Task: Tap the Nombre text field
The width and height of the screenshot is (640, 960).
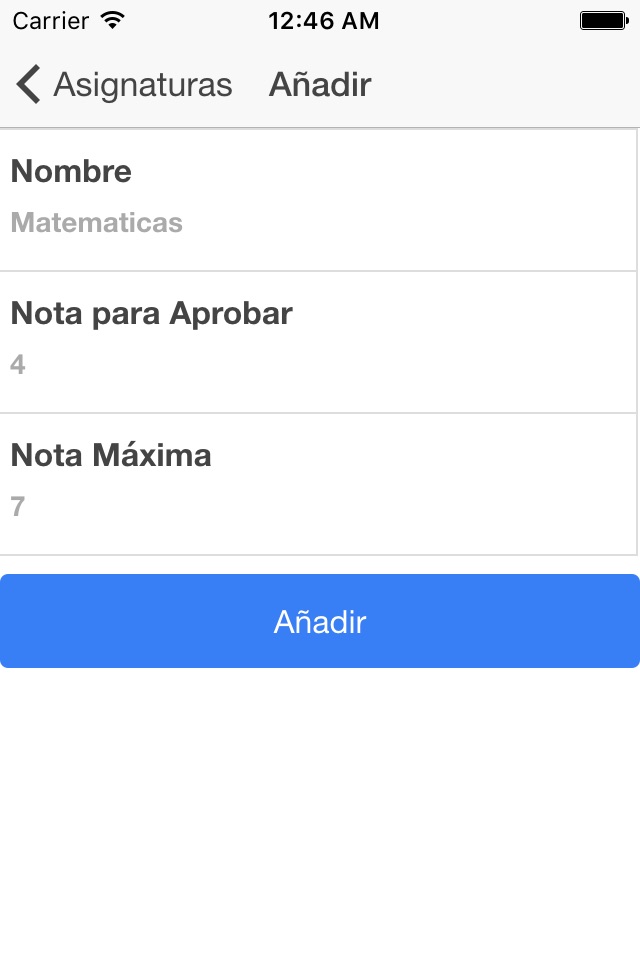Action: 318,222
